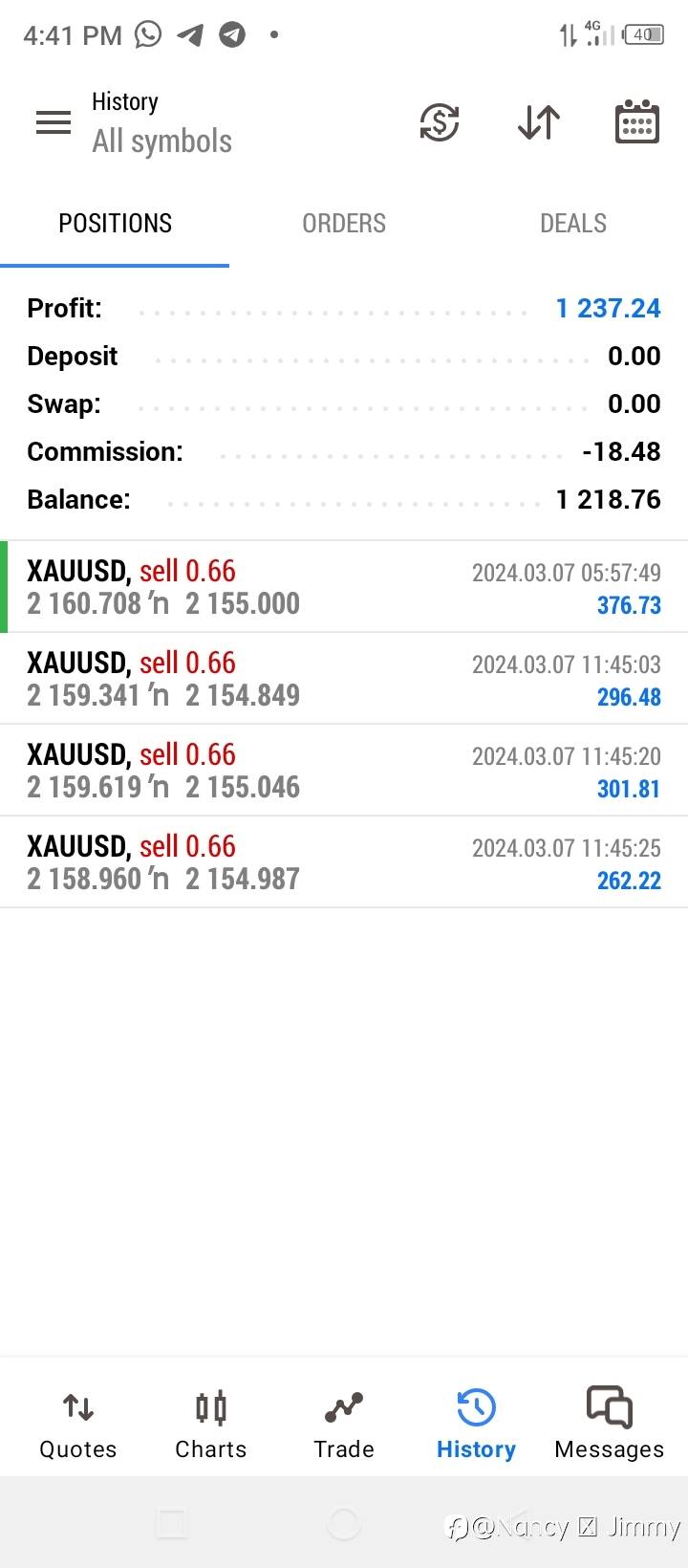
Task: Open the Messages tab
Action: coord(609,1425)
